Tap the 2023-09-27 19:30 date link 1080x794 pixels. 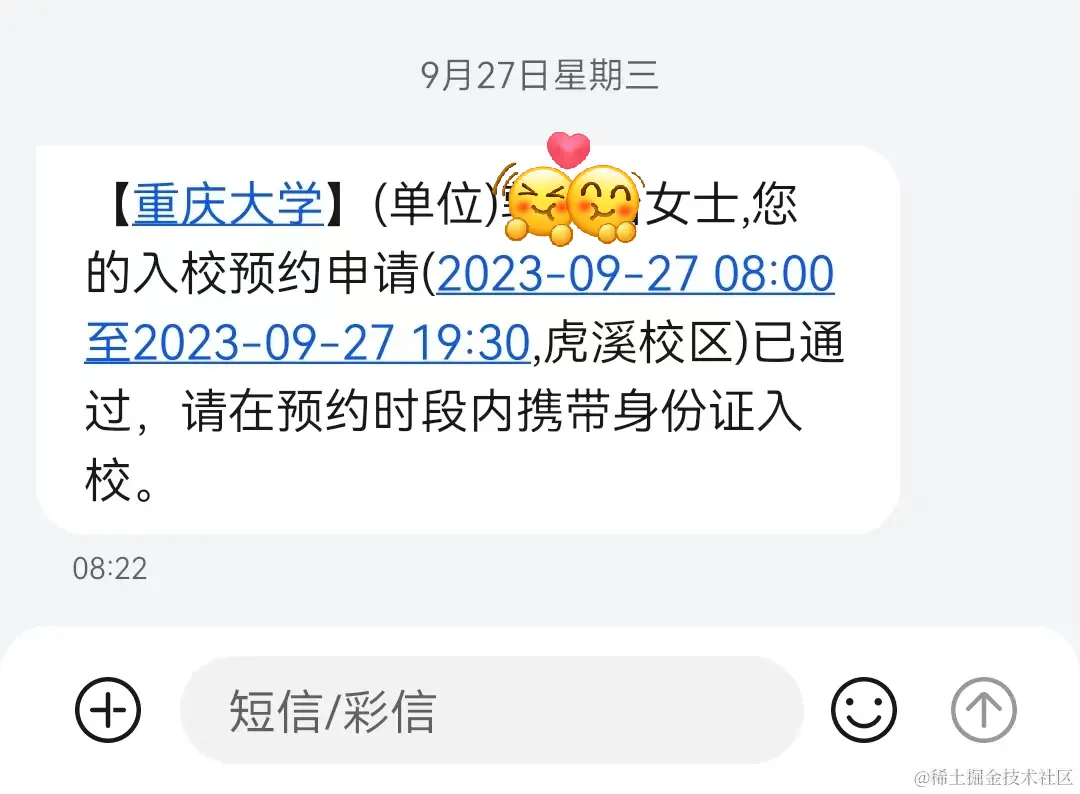(330, 345)
